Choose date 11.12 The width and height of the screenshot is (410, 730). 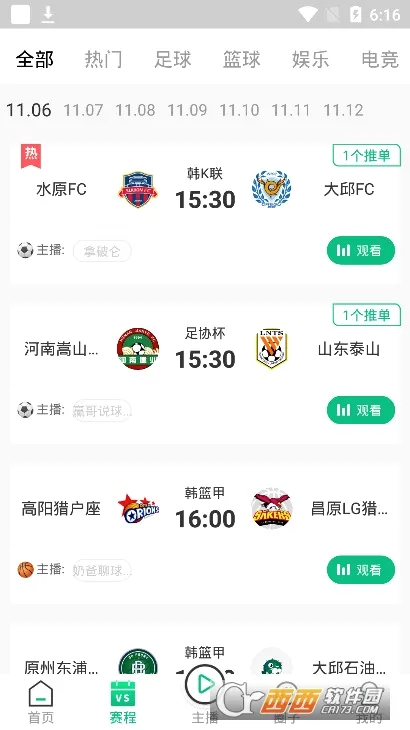[x=343, y=110]
